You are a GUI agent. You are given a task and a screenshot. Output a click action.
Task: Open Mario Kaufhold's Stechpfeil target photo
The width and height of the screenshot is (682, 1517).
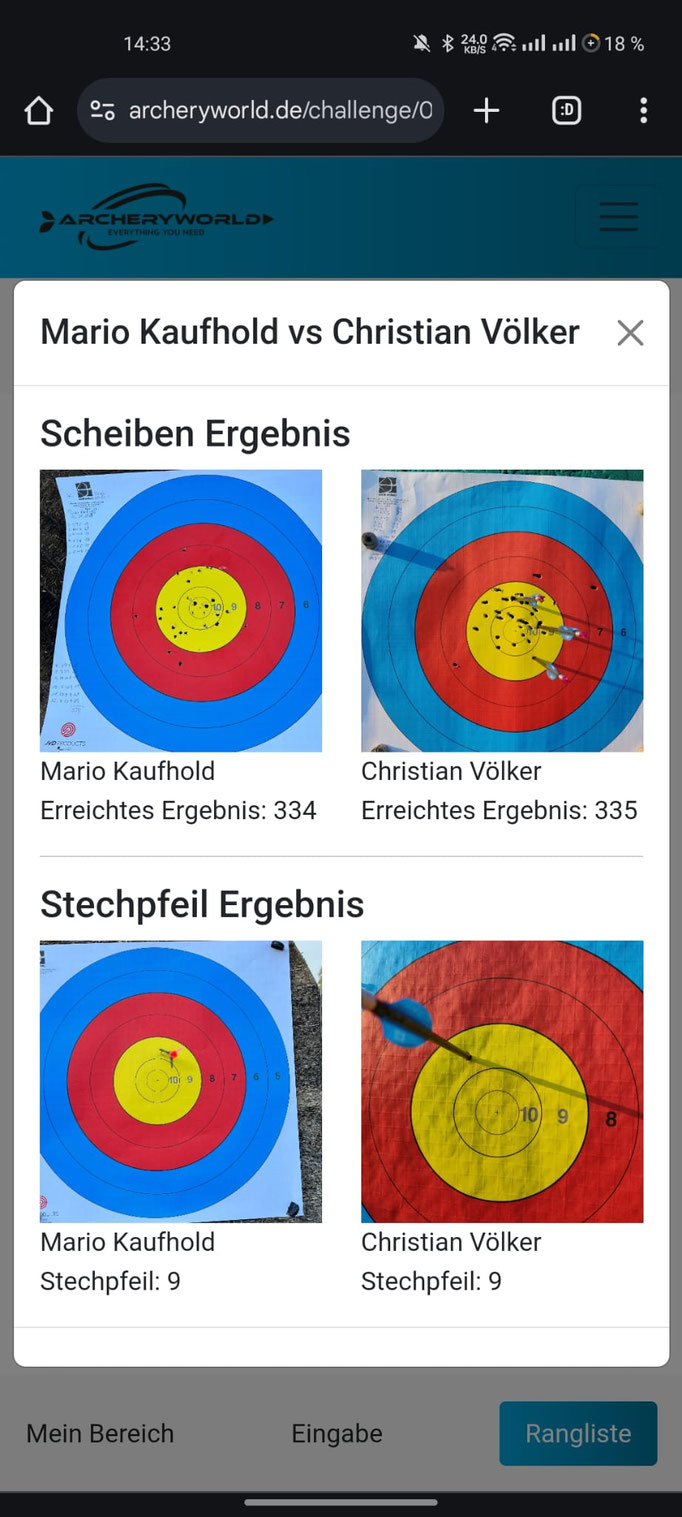(x=181, y=1081)
